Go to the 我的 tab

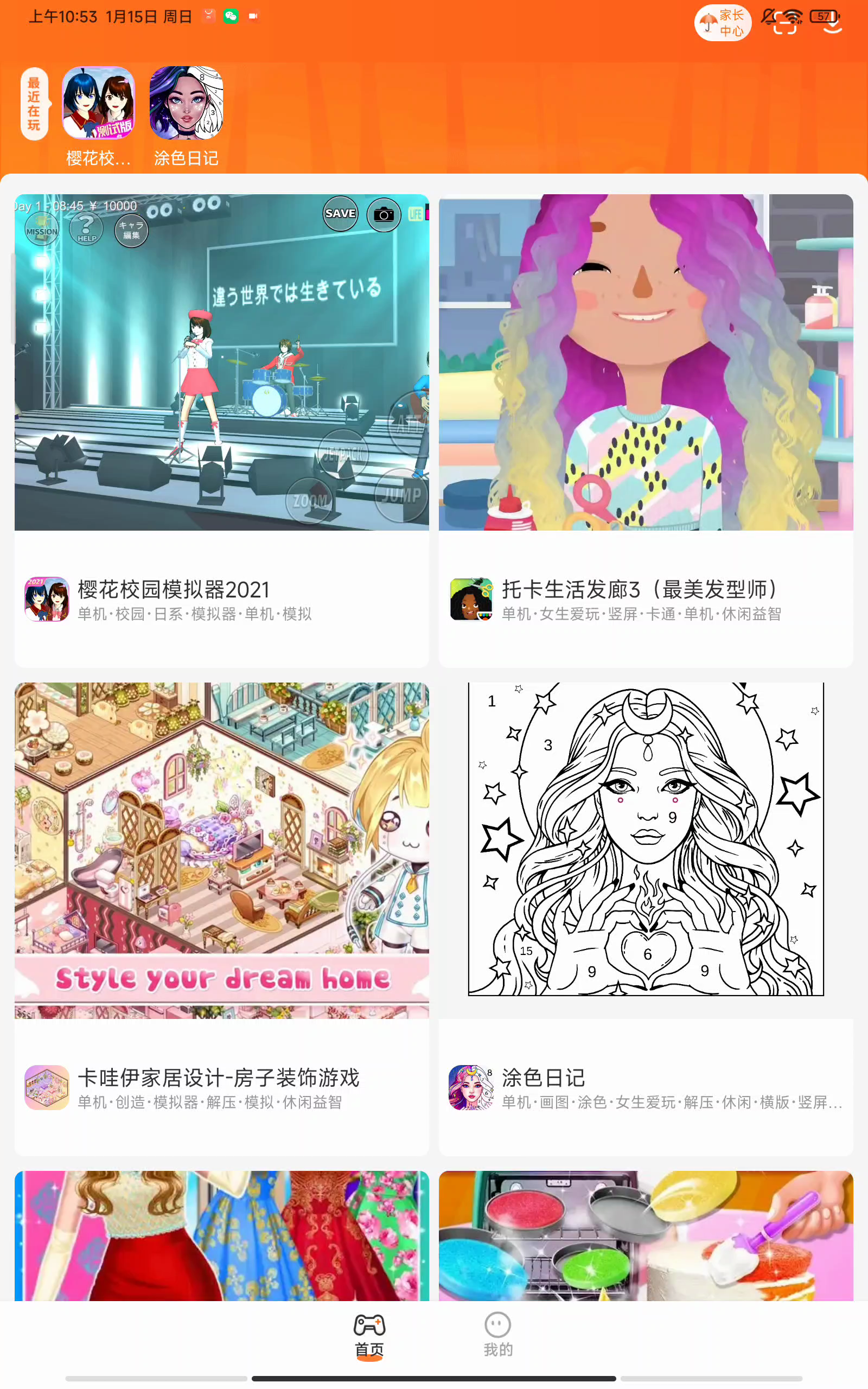click(497, 1335)
